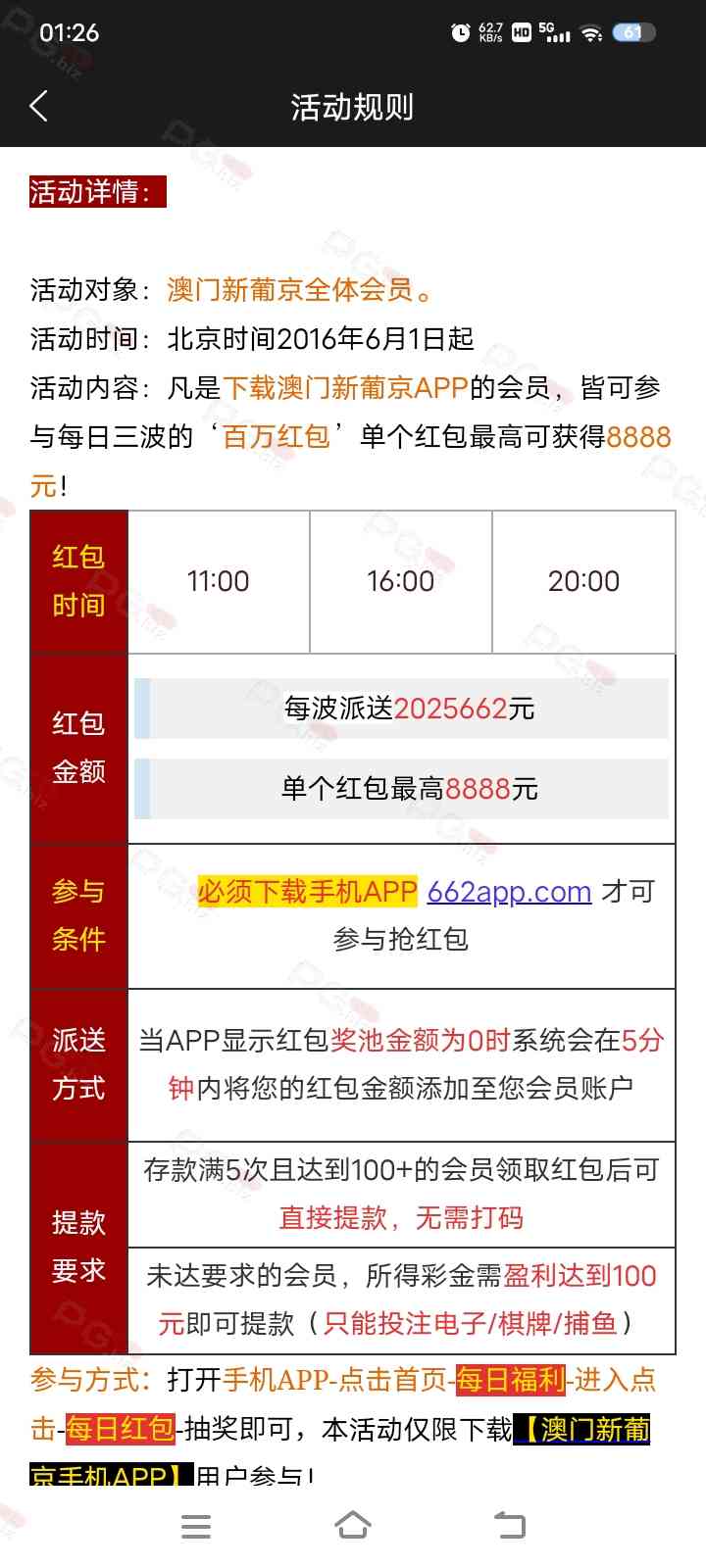Tap the system home button
Image resolution: width=706 pixels, height=1568 pixels.
click(353, 1526)
